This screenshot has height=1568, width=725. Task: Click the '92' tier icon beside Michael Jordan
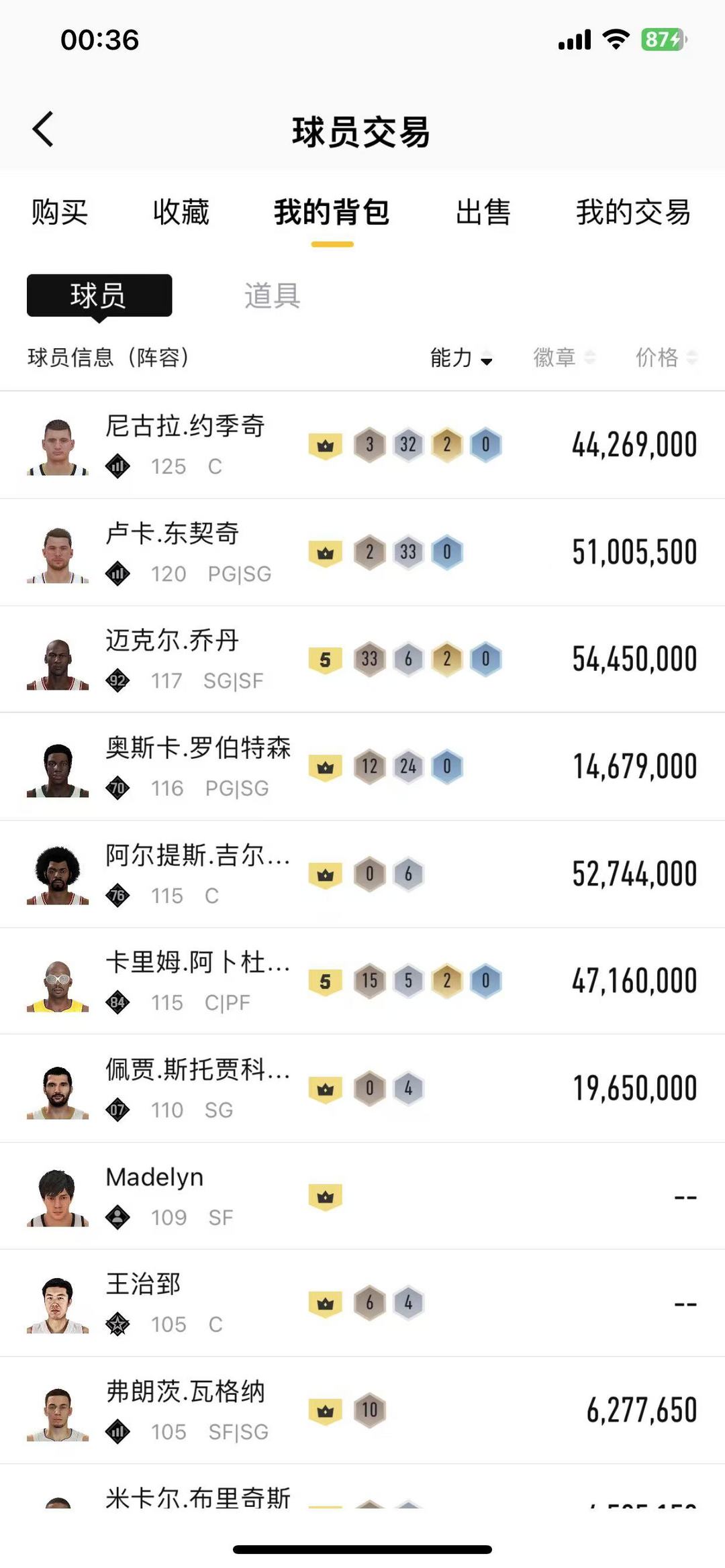click(117, 682)
